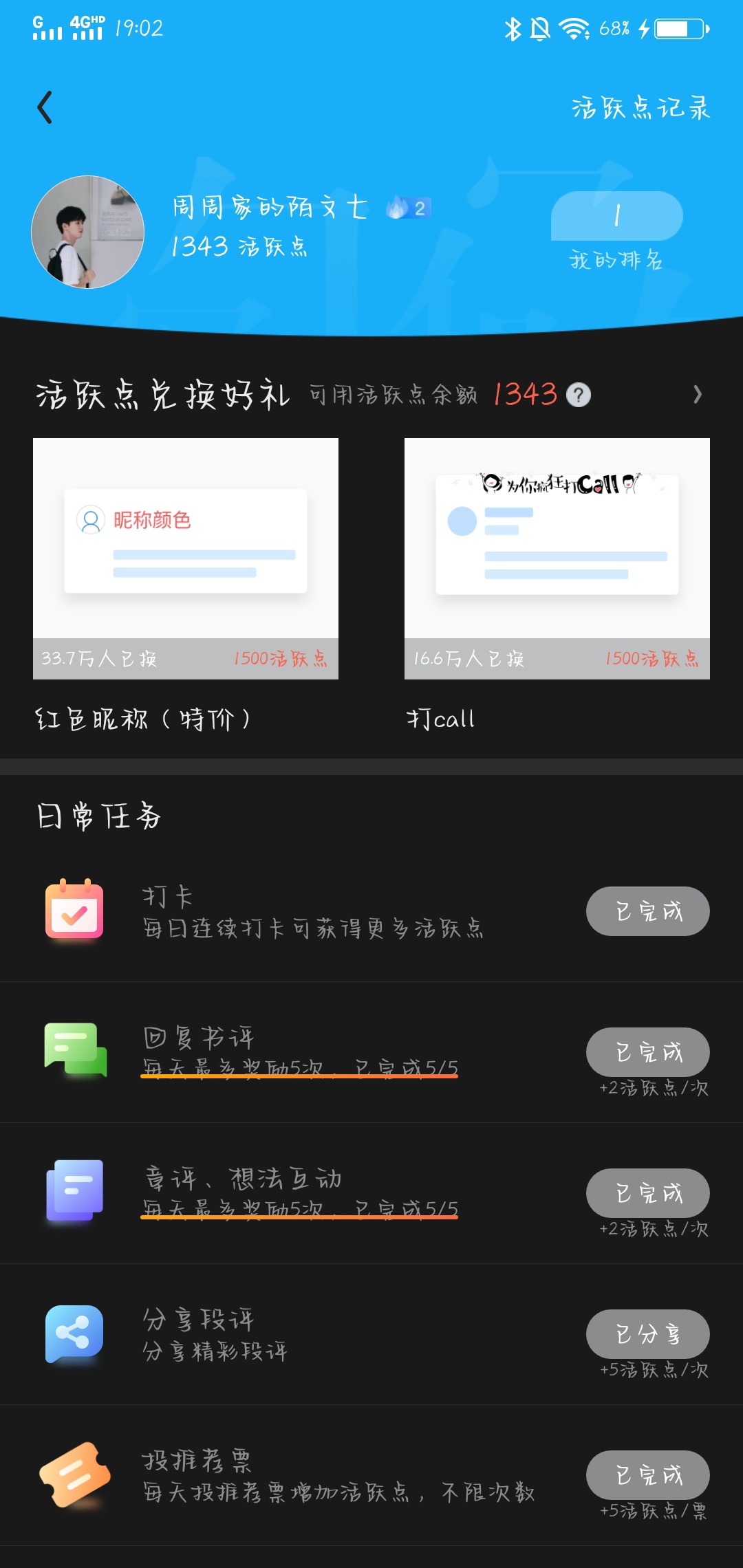The height and width of the screenshot is (1568, 743).
Task: Open the help icon beside 1343 balance
Action: coord(579,395)
